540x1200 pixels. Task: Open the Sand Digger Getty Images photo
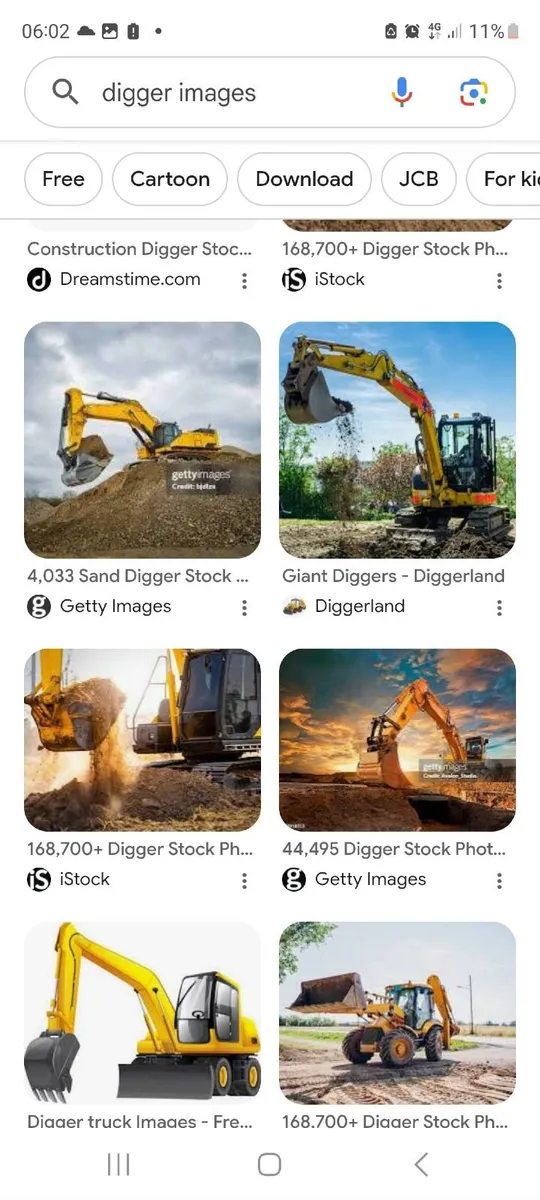[142, 440]
